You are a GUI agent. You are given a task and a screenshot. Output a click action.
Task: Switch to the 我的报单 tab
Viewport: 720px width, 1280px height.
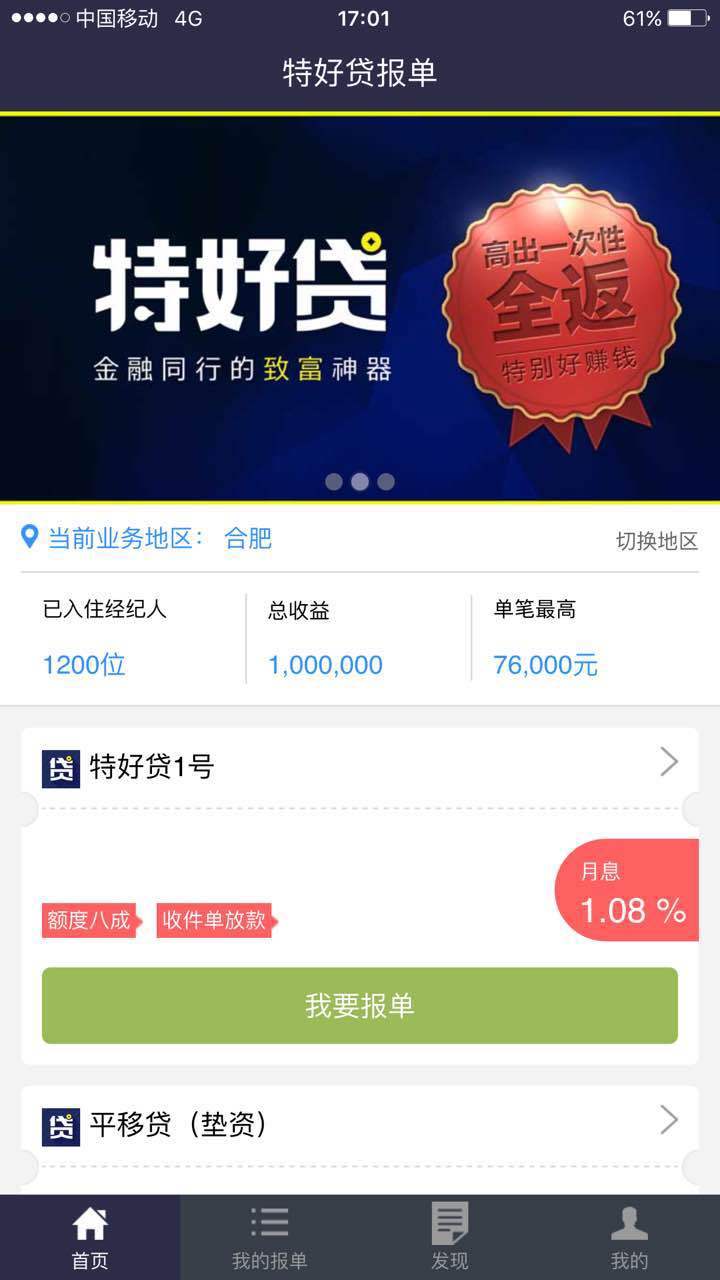pyautogui.click(x=270, y=1237)
